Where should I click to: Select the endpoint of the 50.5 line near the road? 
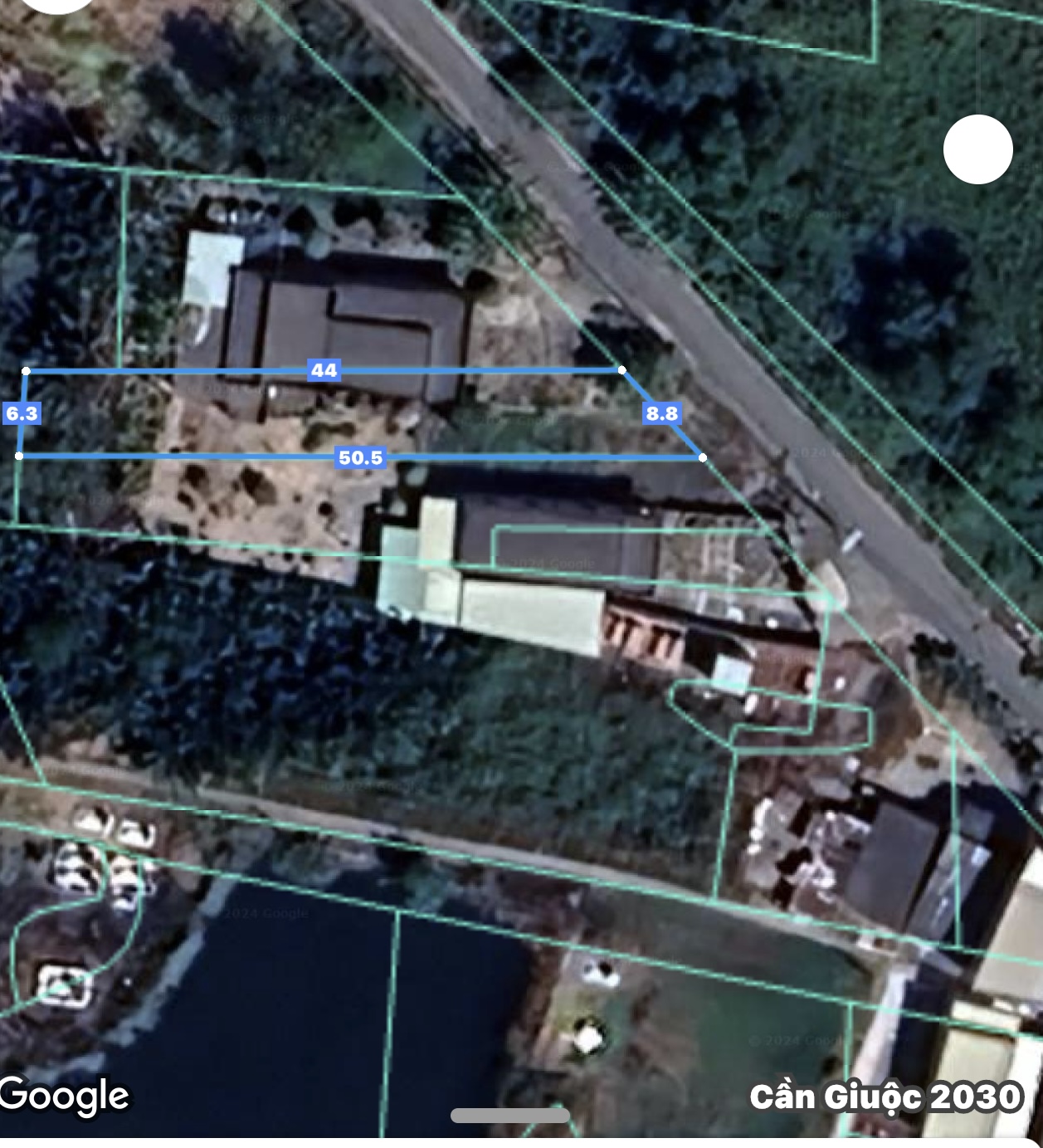pyautogui.click(x=703, y=457)
